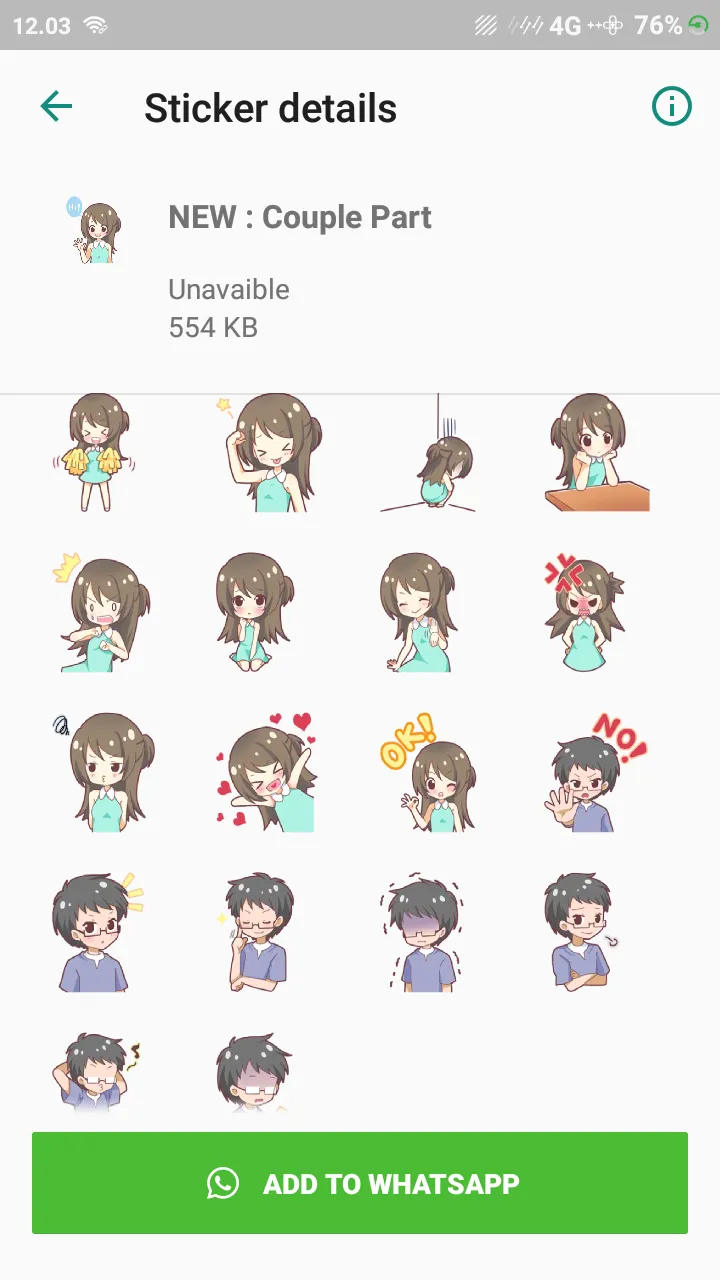This screenshot has height=1280, width=720.
Task: Open the info icon in app bar
Action: 672,106
